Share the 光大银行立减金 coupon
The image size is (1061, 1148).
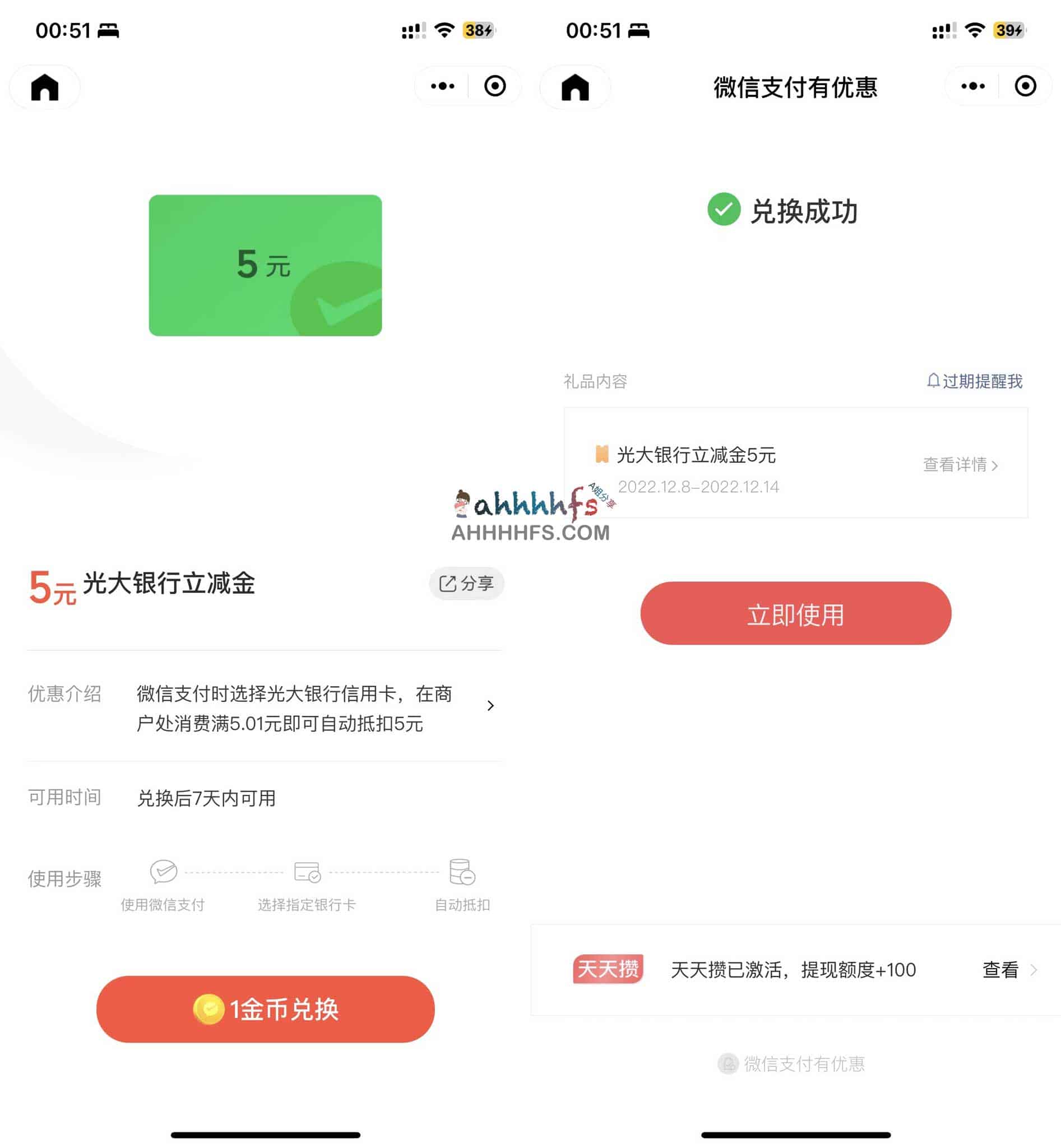pos(466,584)
